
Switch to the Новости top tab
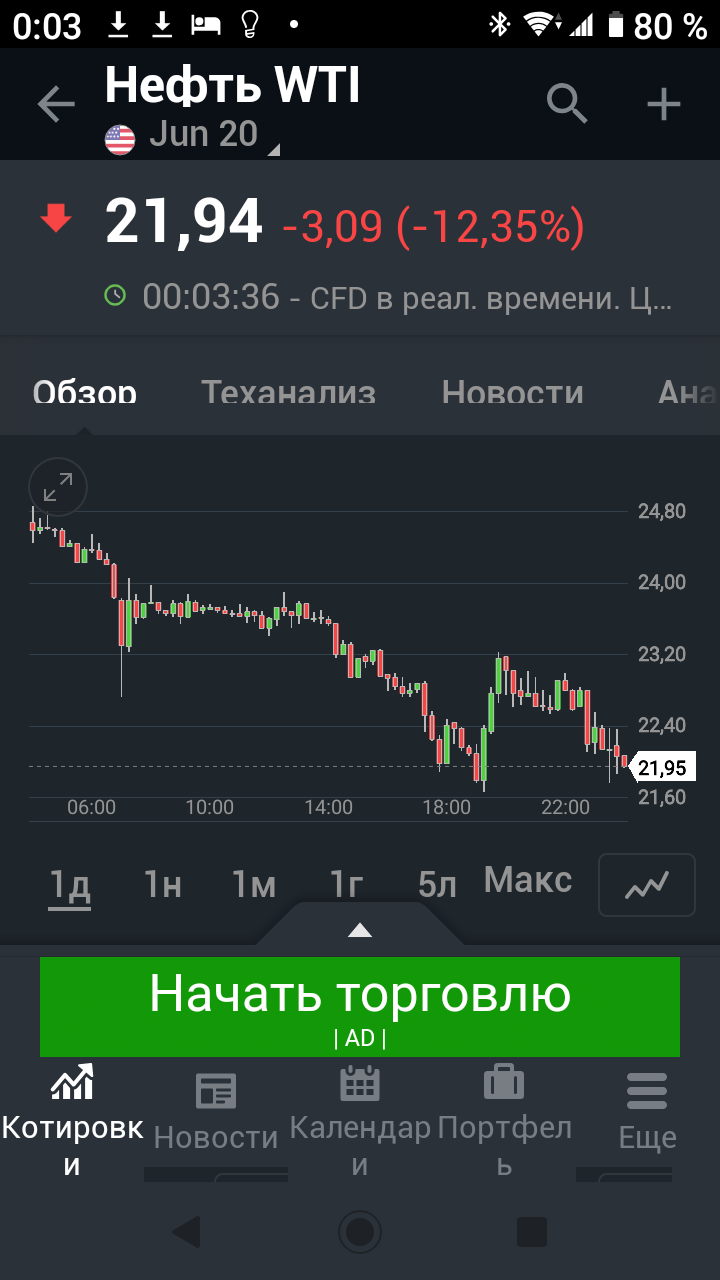[513, 392]
